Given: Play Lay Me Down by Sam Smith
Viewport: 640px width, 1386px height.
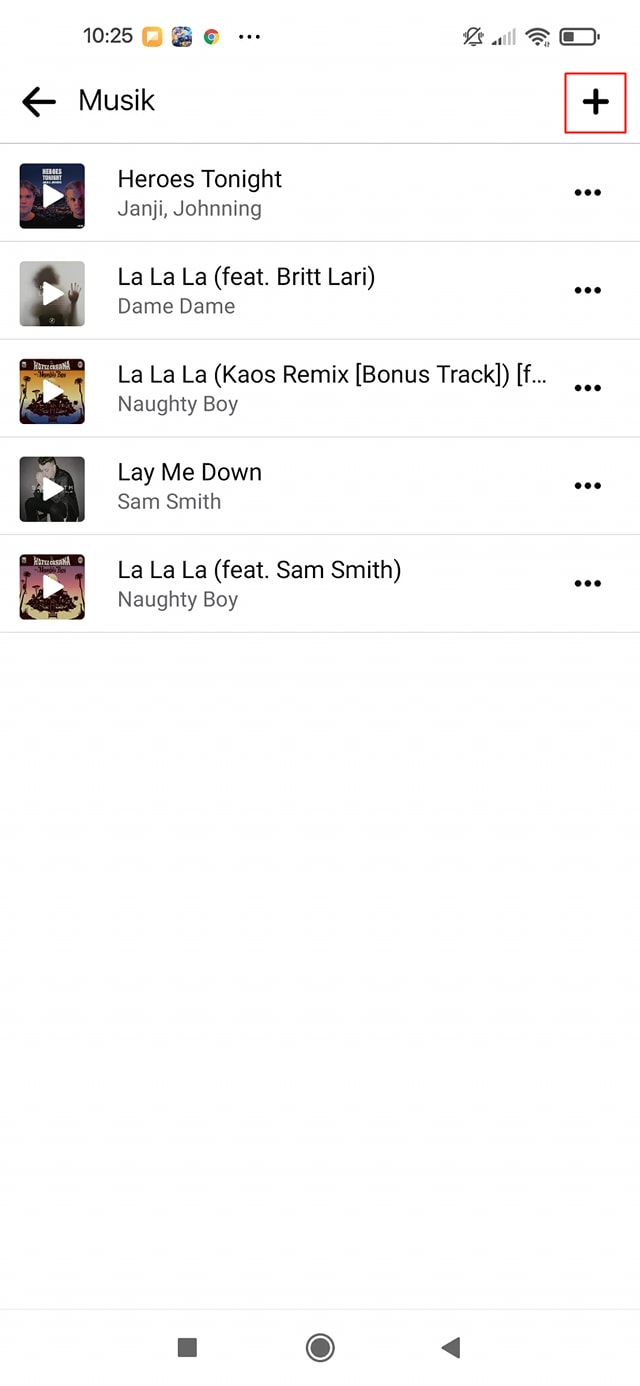Looking at the screenshot, I should click(52, 489).
